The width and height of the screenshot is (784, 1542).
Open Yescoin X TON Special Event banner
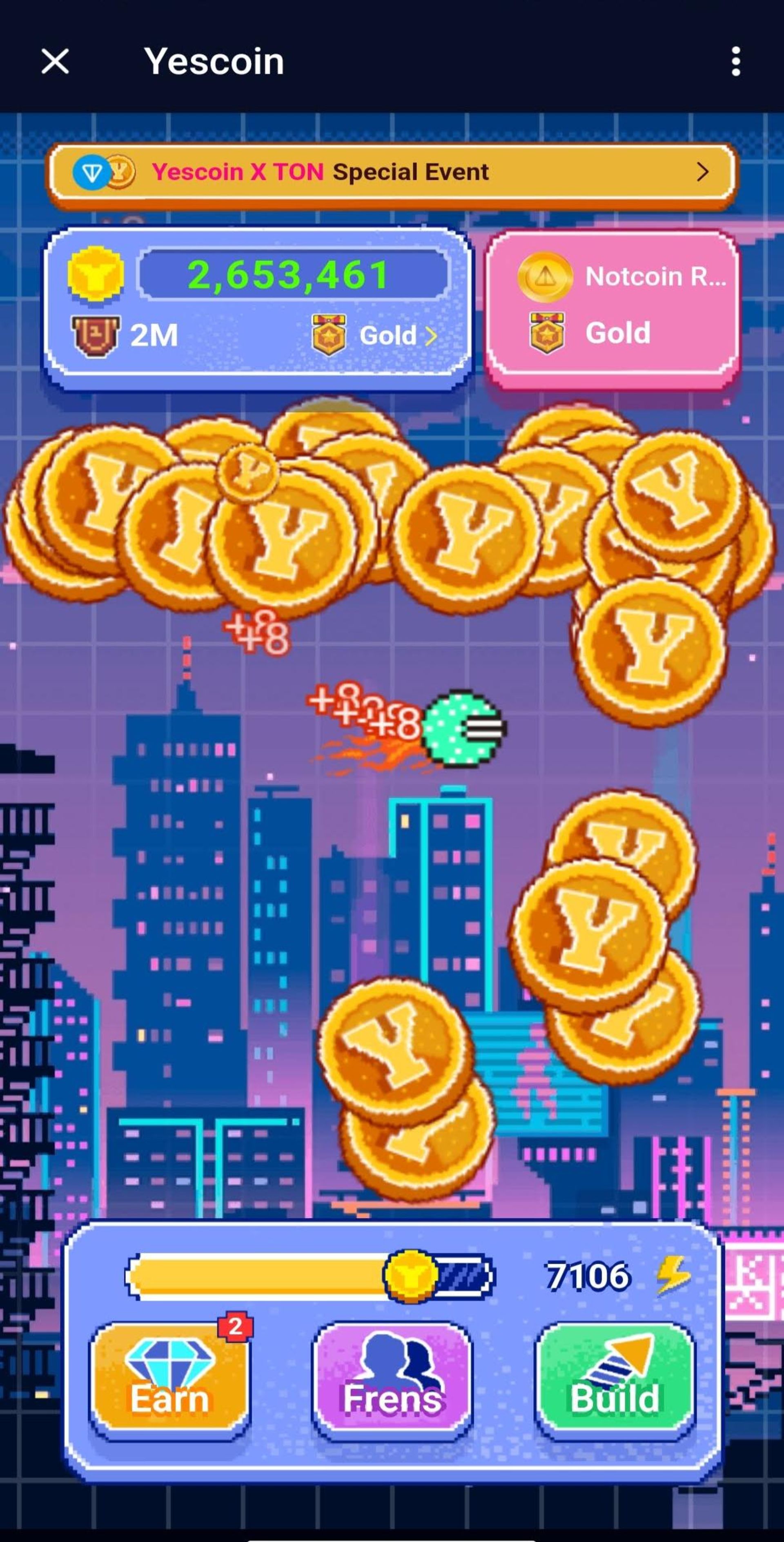tap(392, 172)
